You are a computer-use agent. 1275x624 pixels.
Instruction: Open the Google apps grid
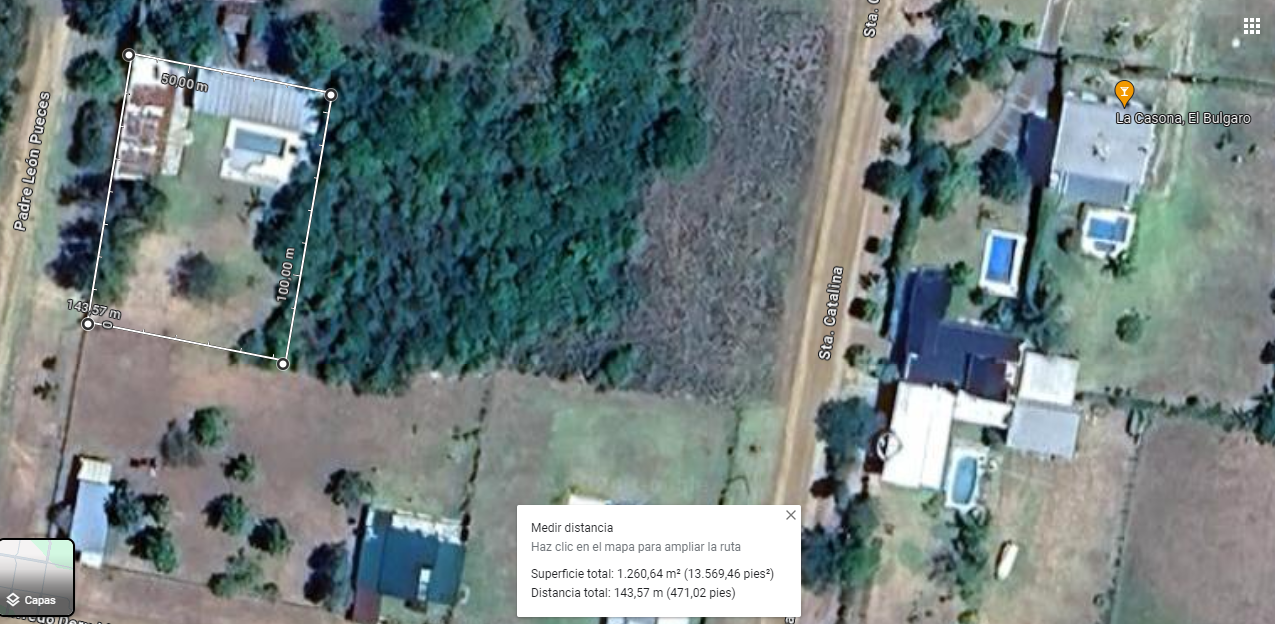click(x=1251, y=26)
